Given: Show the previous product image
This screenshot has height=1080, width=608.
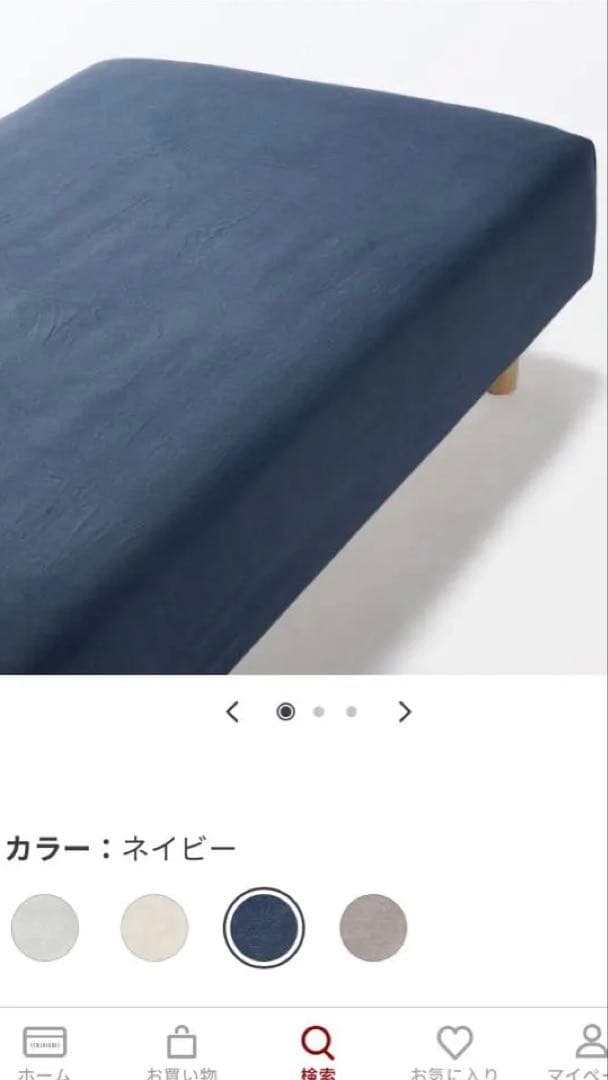Looking at the screenshot, I should point(233,712).
